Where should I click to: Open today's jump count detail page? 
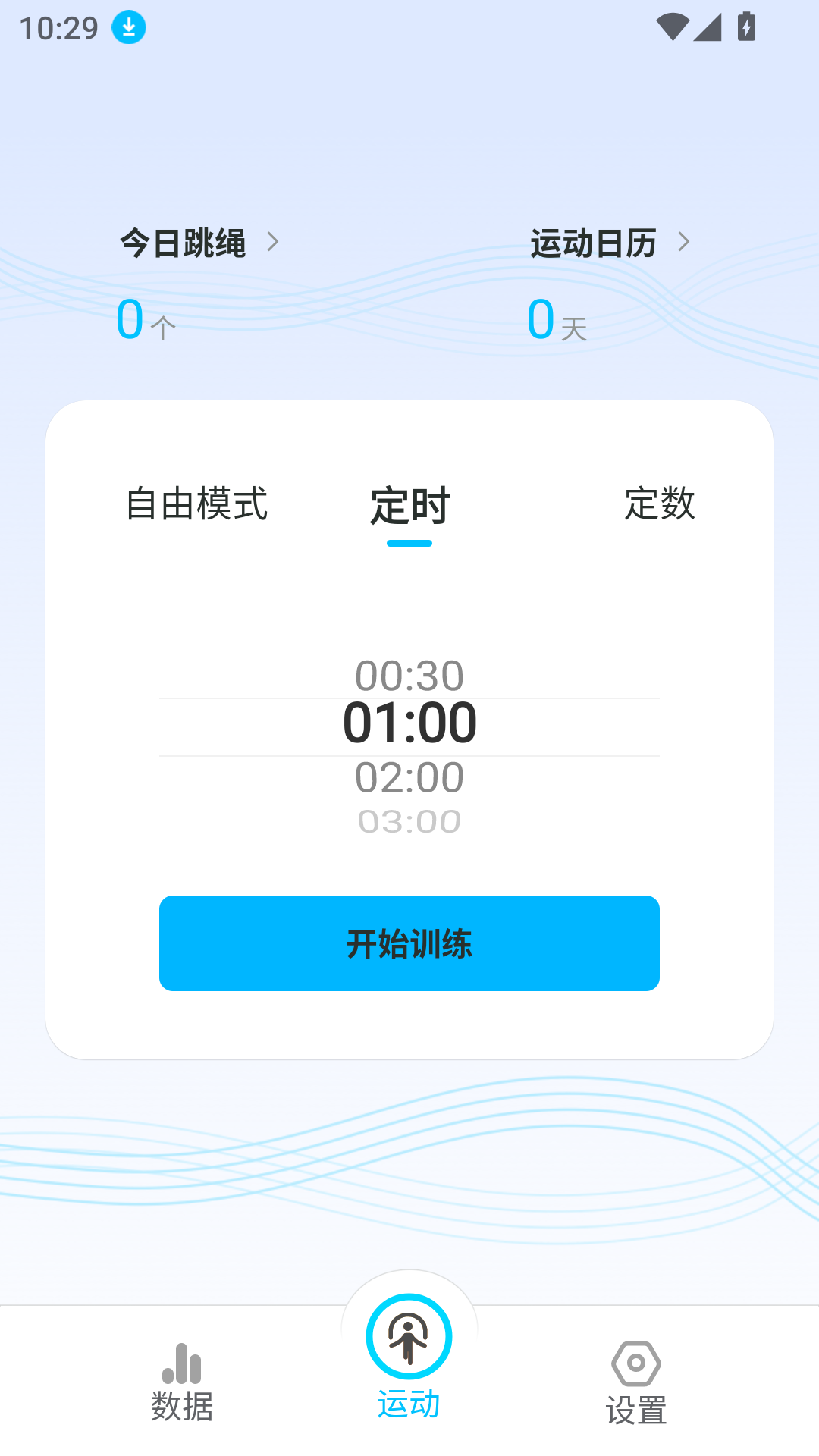(182, 243)
